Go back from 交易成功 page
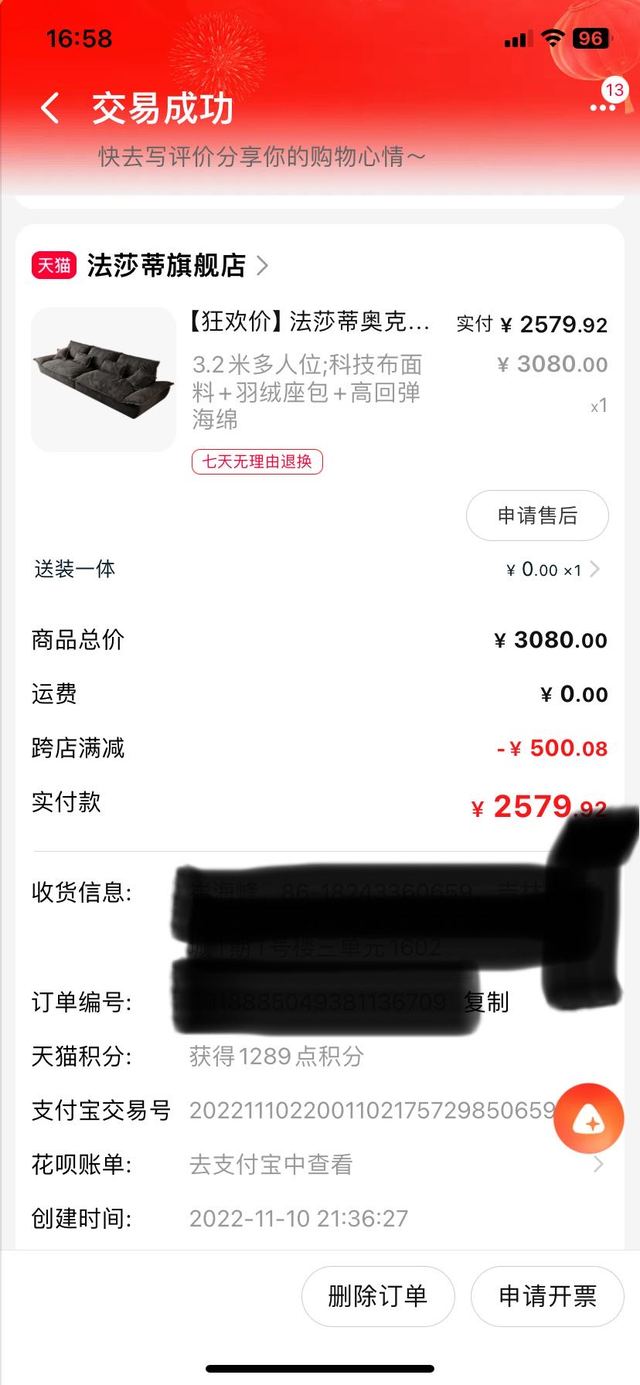 50,108
